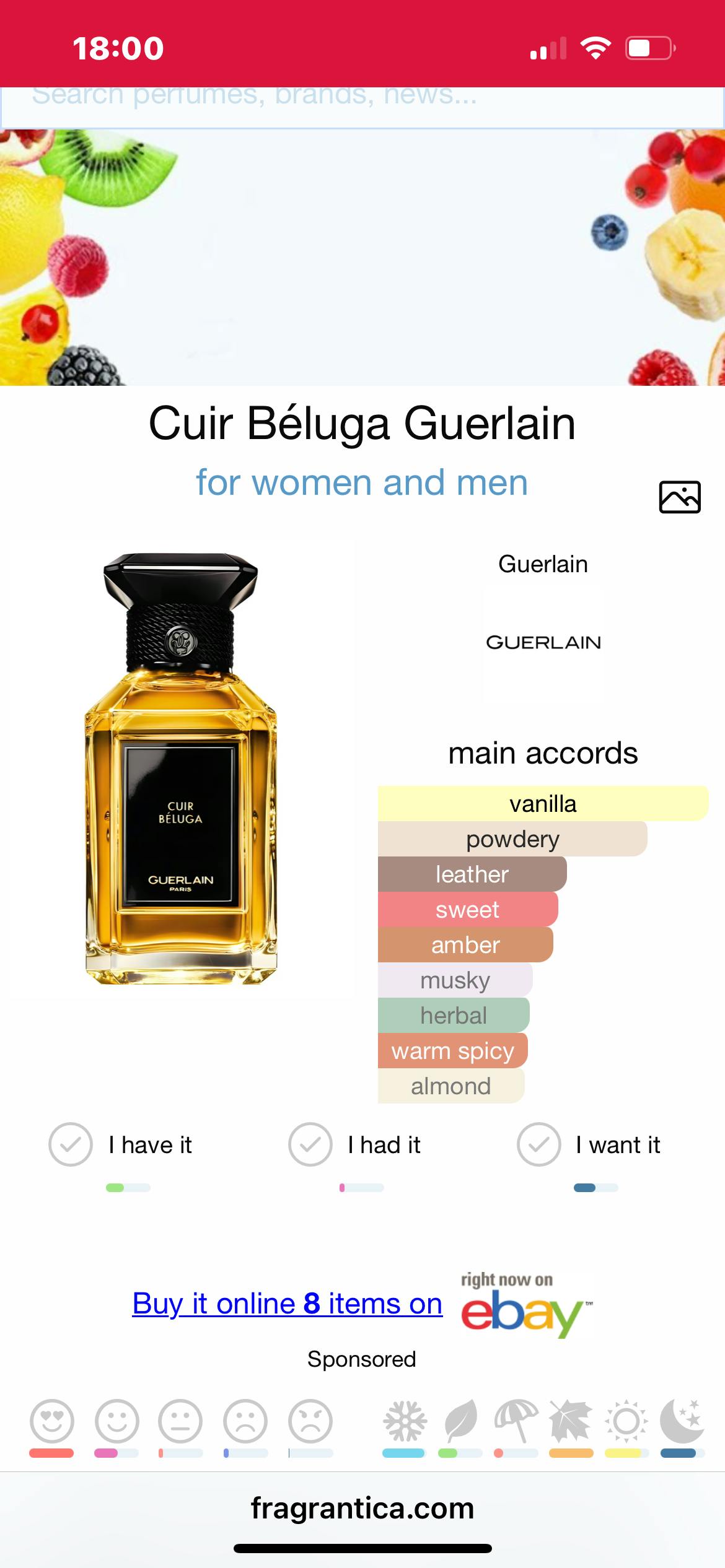Tap the search perfumes field
This screenshot has width=725, height=1568.
click(x=362, y=107)
